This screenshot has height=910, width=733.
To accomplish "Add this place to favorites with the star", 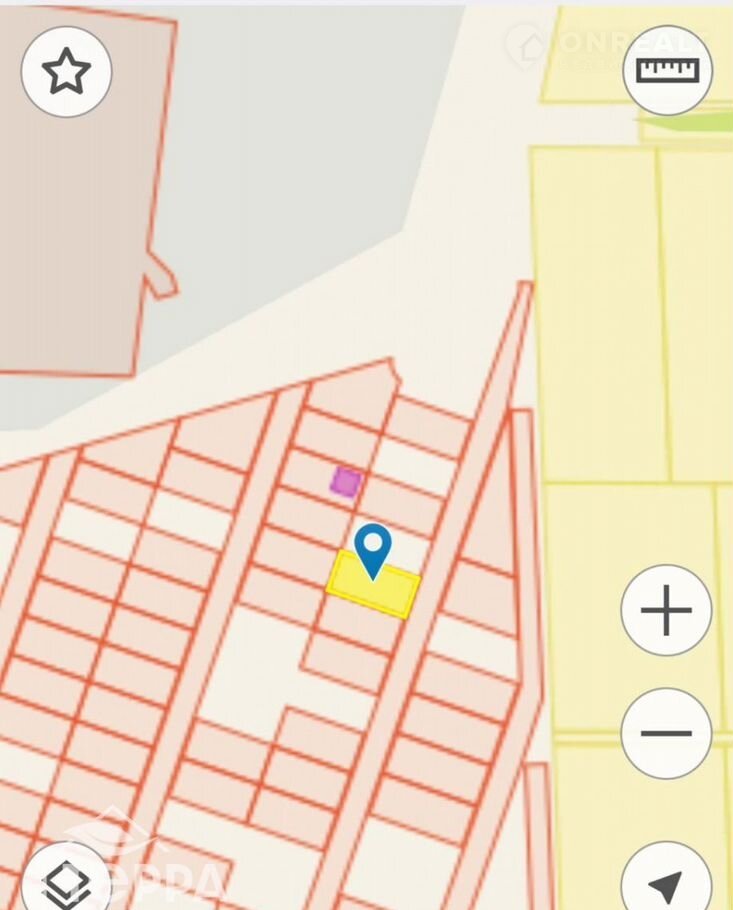I will click(x=66, y=72).
